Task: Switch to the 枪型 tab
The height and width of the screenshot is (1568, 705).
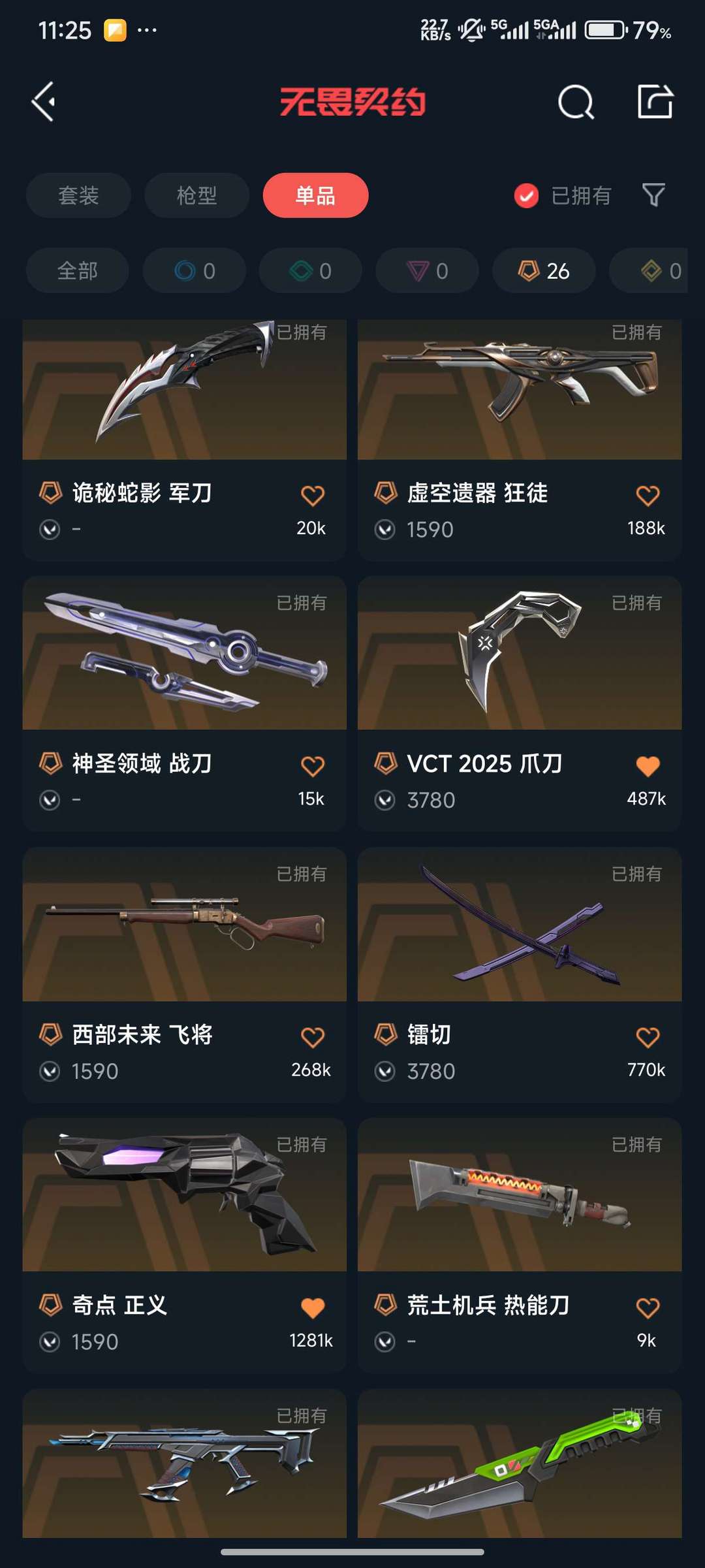Action: (x=196, y=195)
